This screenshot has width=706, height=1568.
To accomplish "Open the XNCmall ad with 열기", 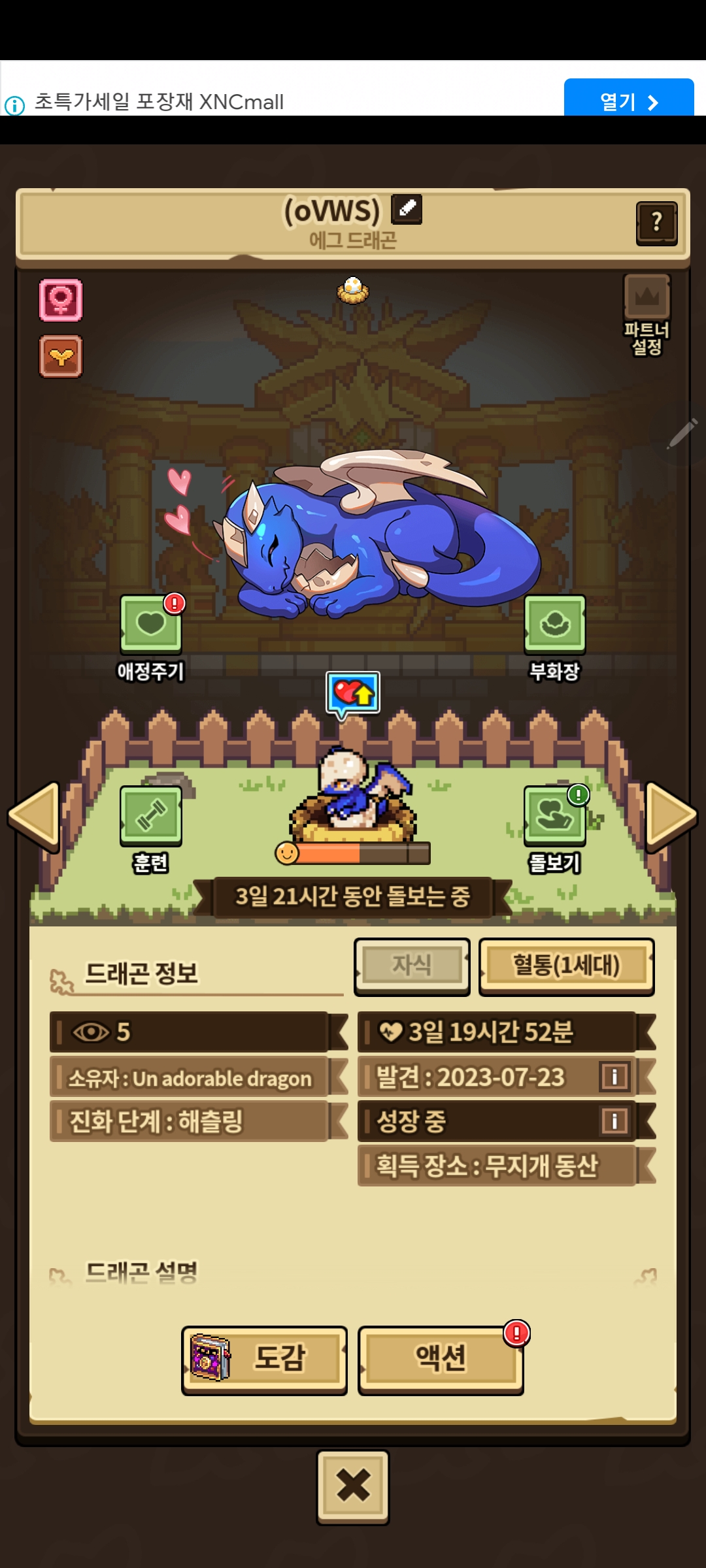I will (x=628, y=101).
